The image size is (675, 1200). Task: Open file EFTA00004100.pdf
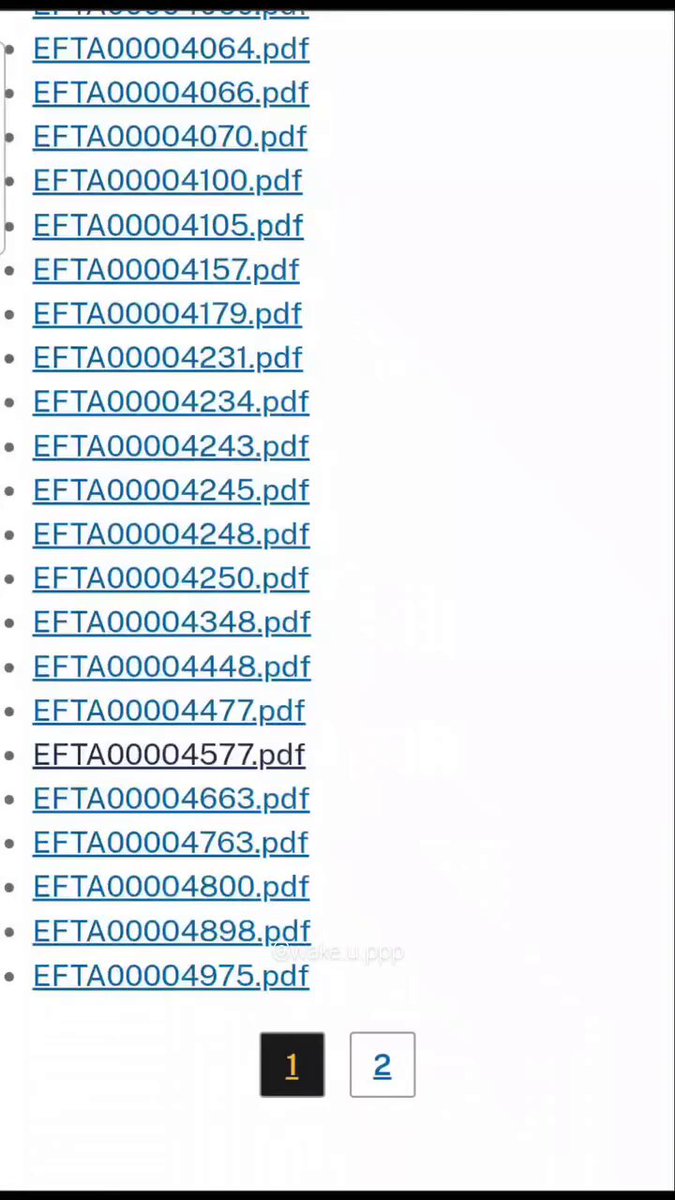tap(167, 180)
